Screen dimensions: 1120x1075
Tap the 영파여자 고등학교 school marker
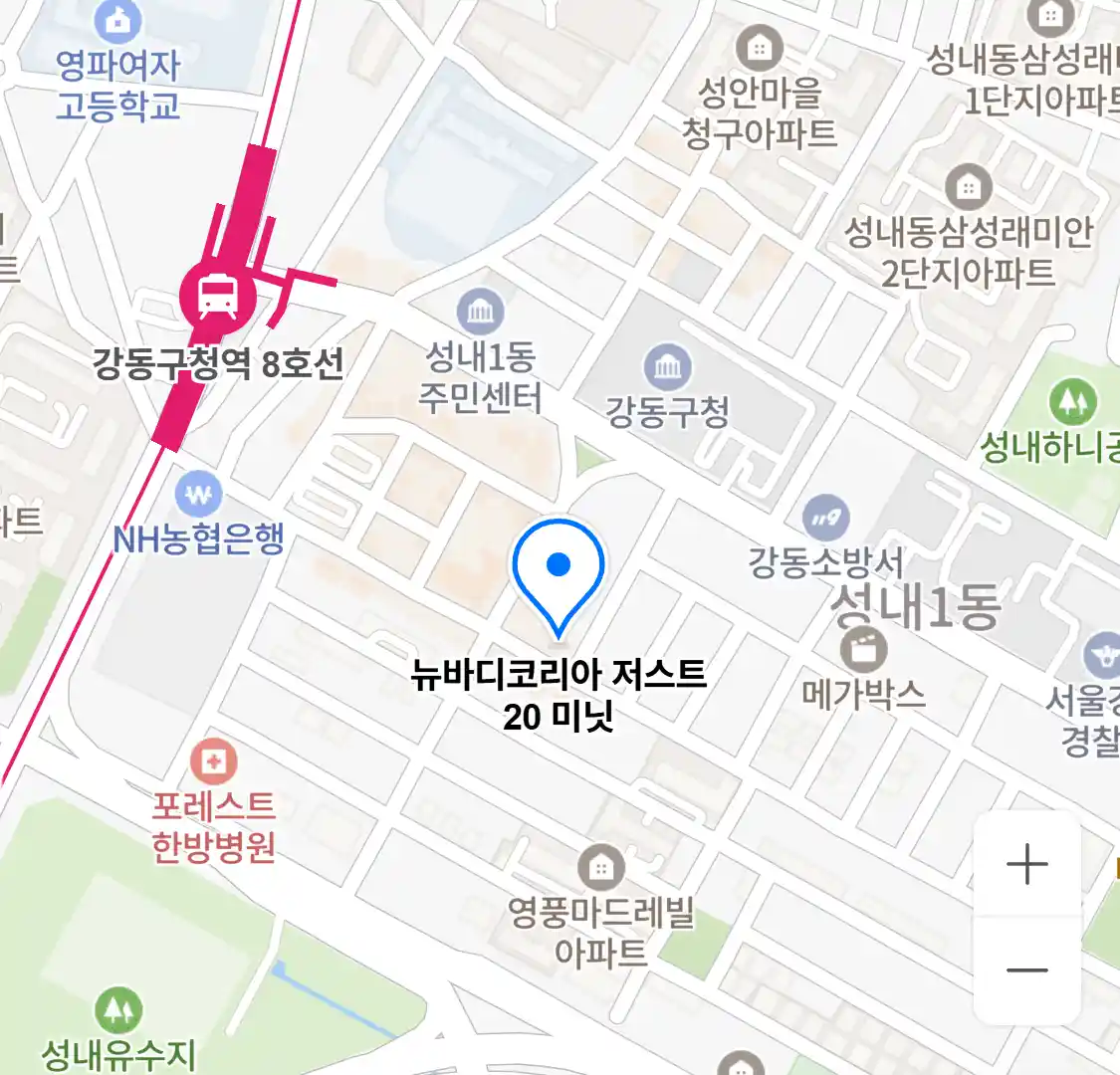click(x=117, y=20)
